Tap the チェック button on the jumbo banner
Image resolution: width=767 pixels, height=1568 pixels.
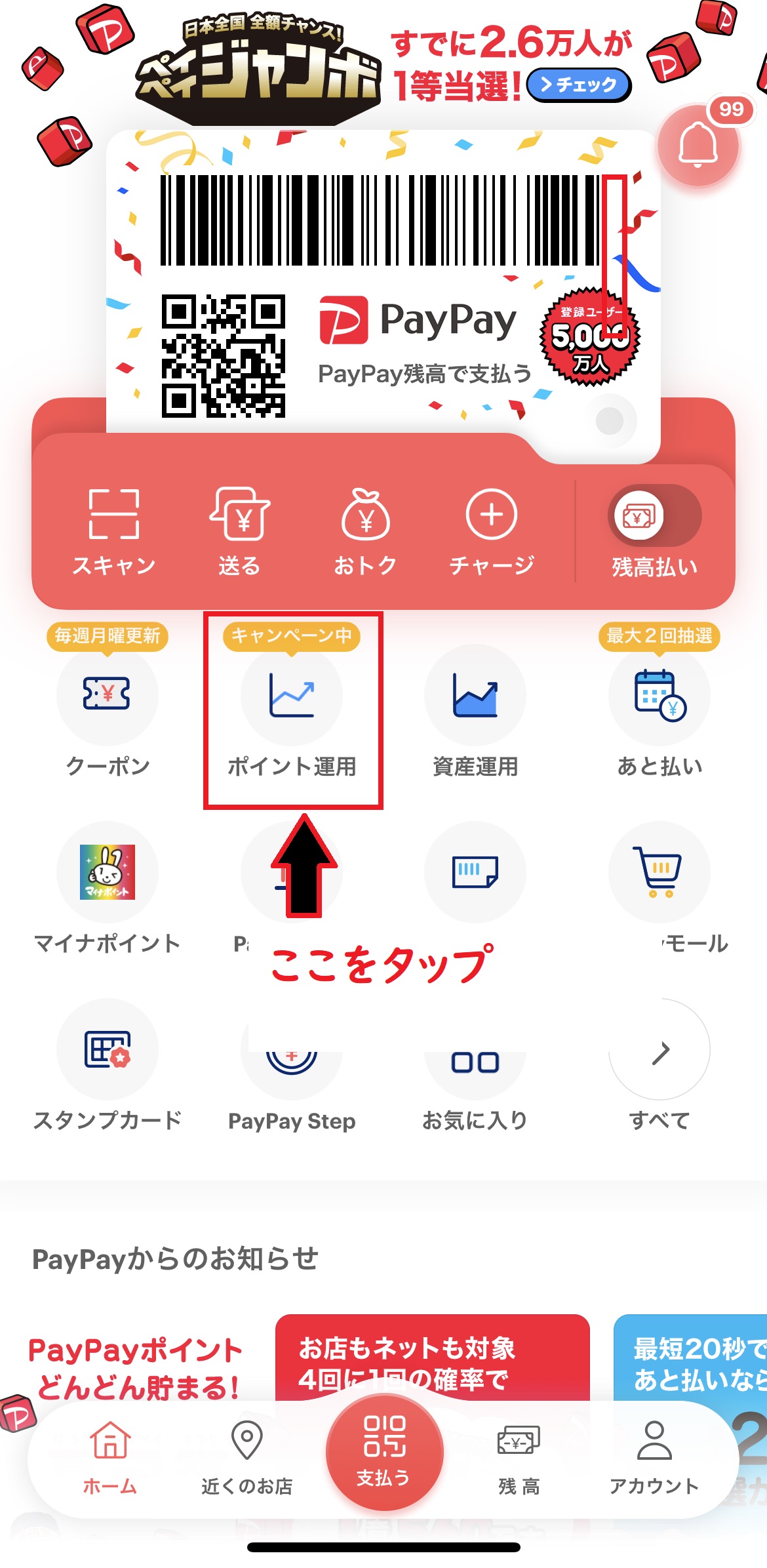tap(578, 85)
